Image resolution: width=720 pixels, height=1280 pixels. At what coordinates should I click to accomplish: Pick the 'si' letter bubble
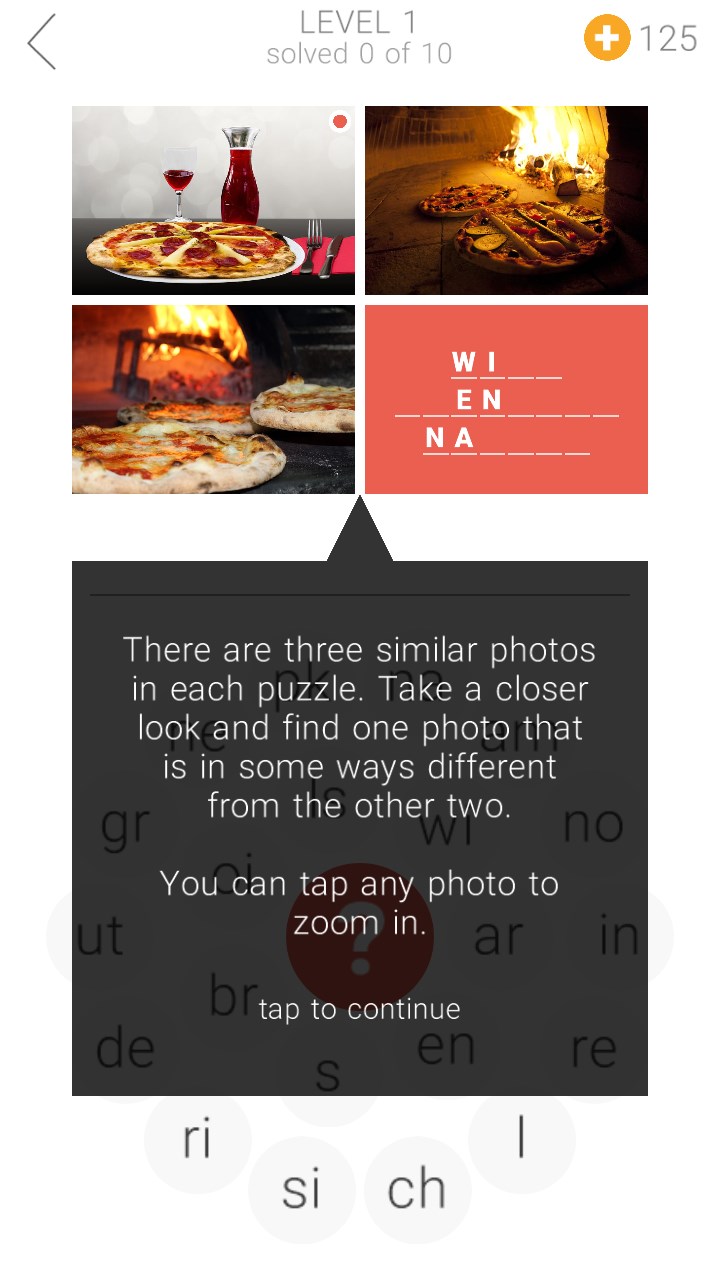[x=301, y=1189]
